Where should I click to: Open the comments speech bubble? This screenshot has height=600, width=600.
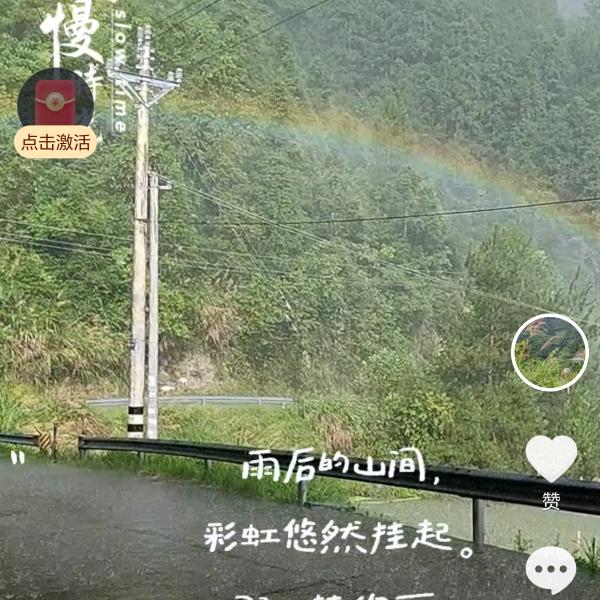click(x=551, y=569)
